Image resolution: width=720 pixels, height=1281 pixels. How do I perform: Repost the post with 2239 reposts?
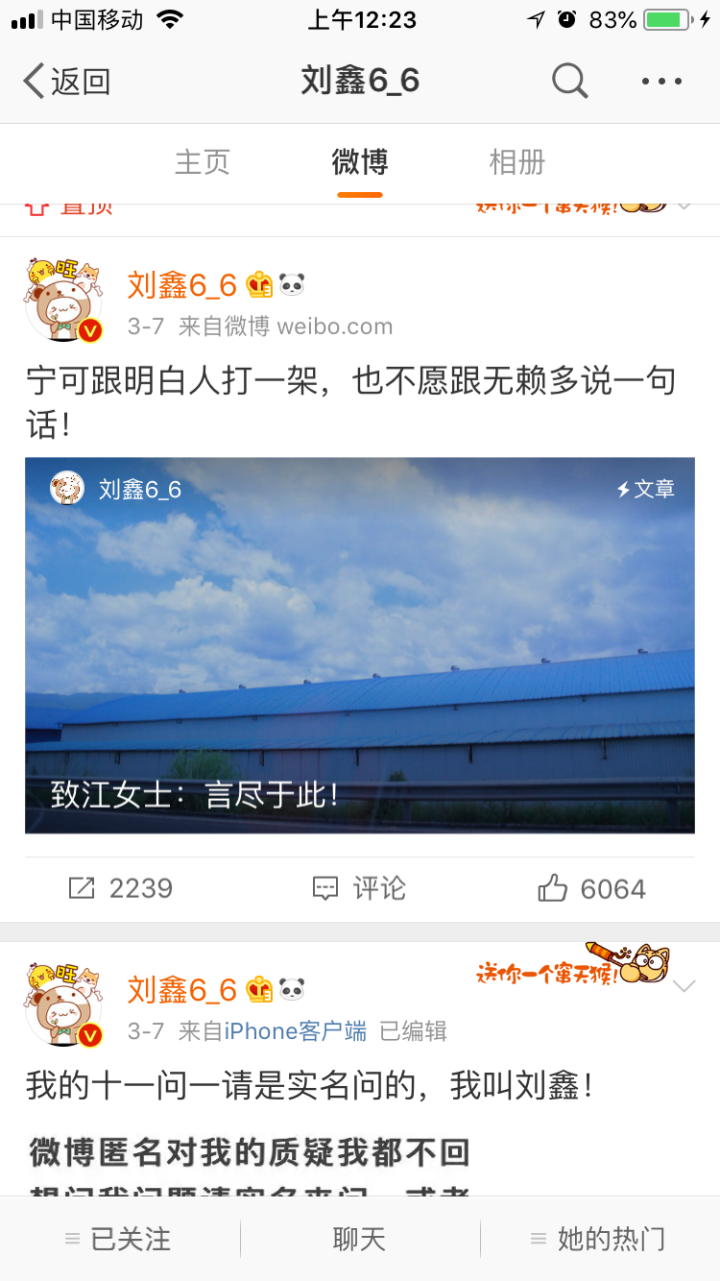tap(120, 888)
